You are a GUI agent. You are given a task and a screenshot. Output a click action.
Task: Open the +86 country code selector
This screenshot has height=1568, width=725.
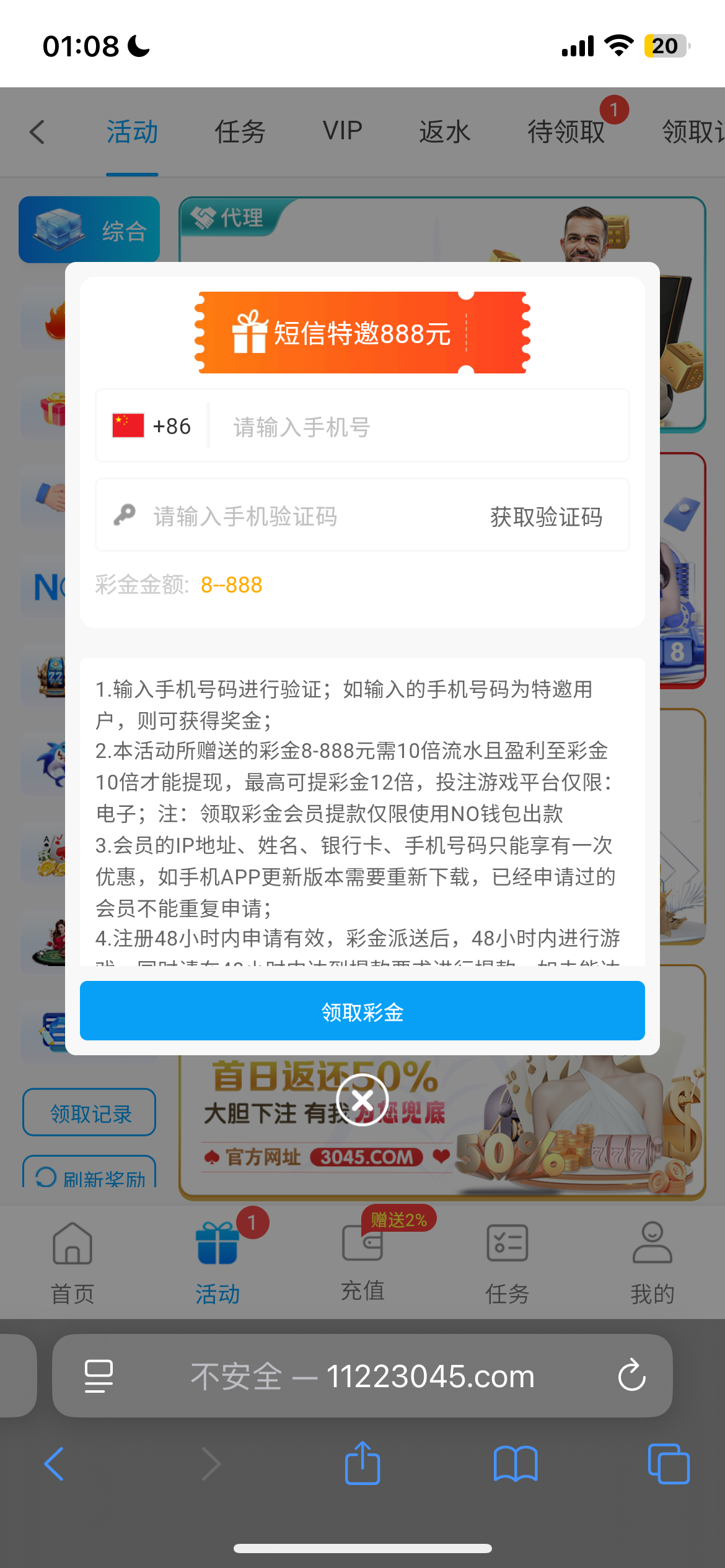[x=152, y=426]
